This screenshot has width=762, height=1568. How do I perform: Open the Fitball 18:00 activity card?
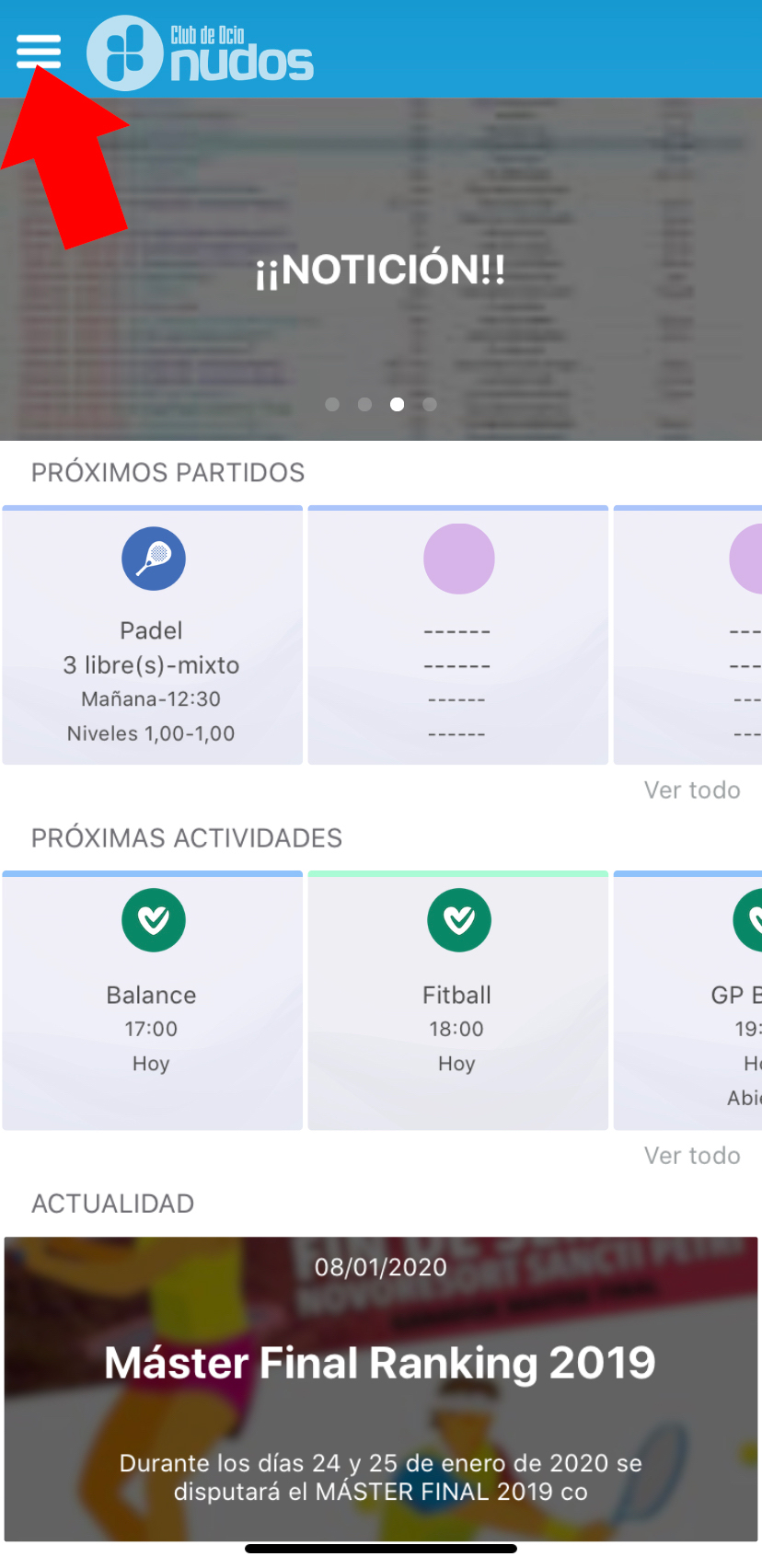pos(458,1000)
